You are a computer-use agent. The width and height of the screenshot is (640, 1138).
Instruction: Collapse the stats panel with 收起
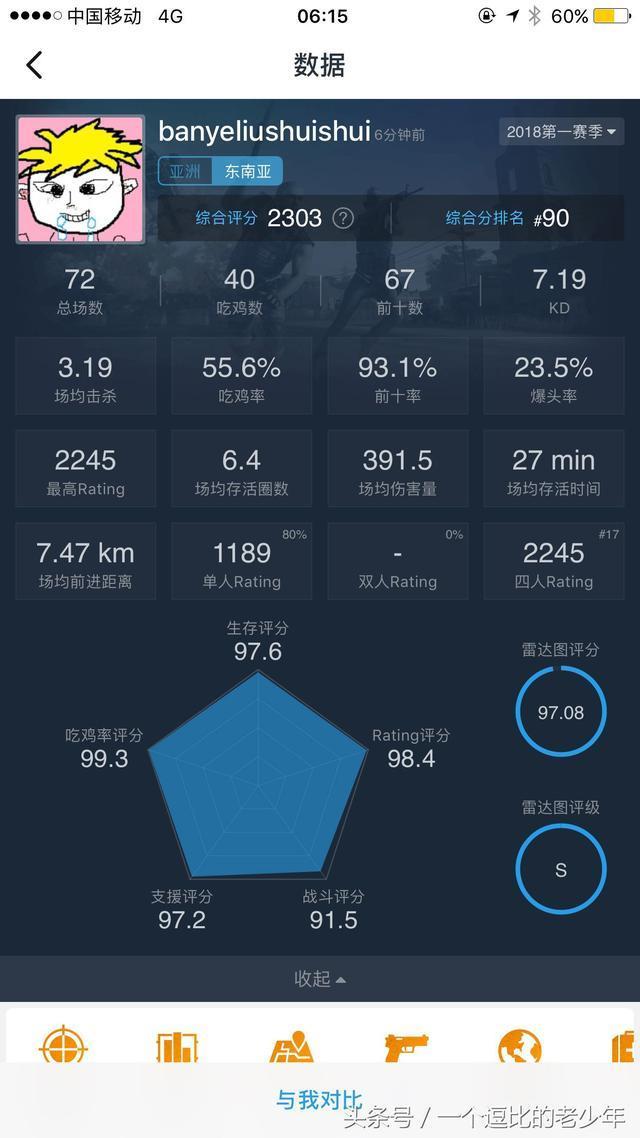[319, 979]
